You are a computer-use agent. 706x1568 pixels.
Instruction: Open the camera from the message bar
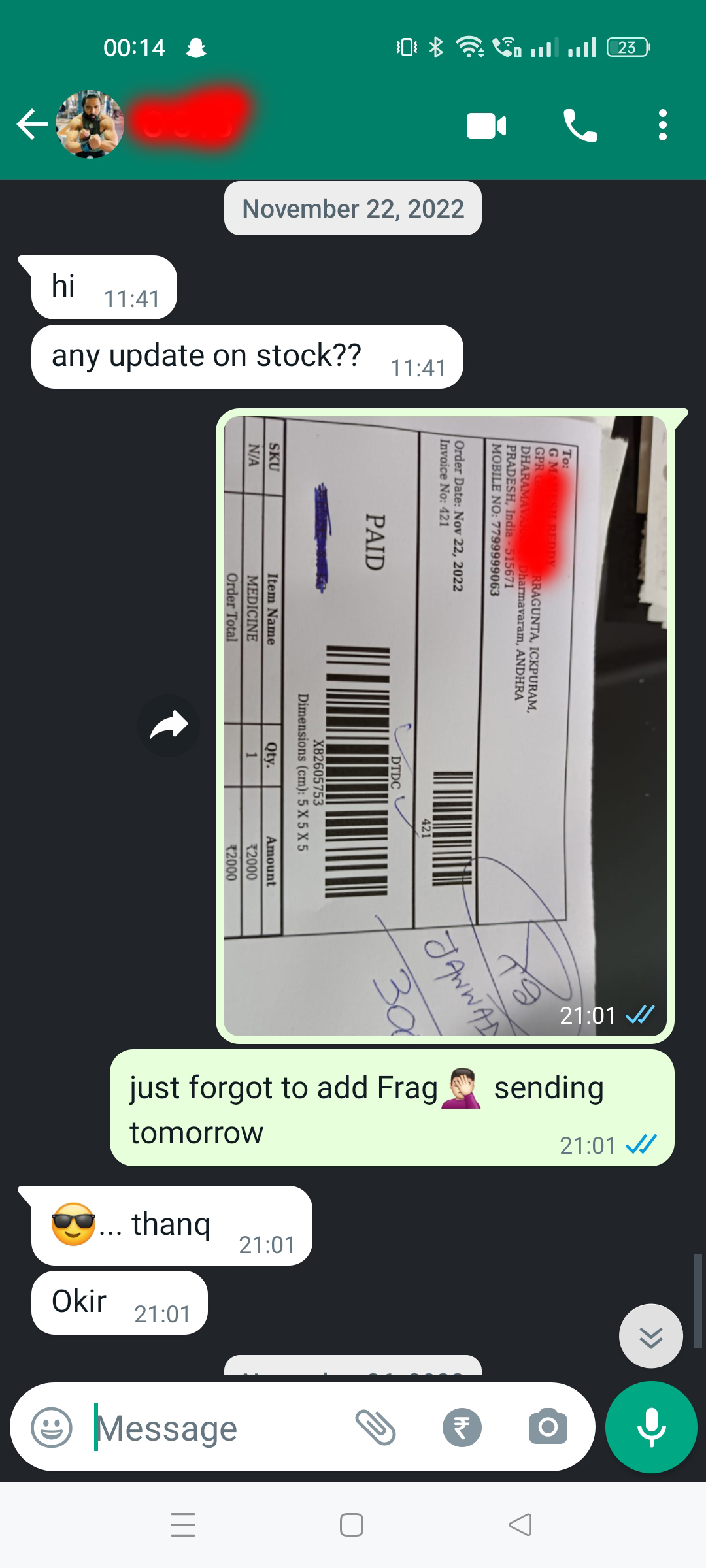coord(548,1428)
